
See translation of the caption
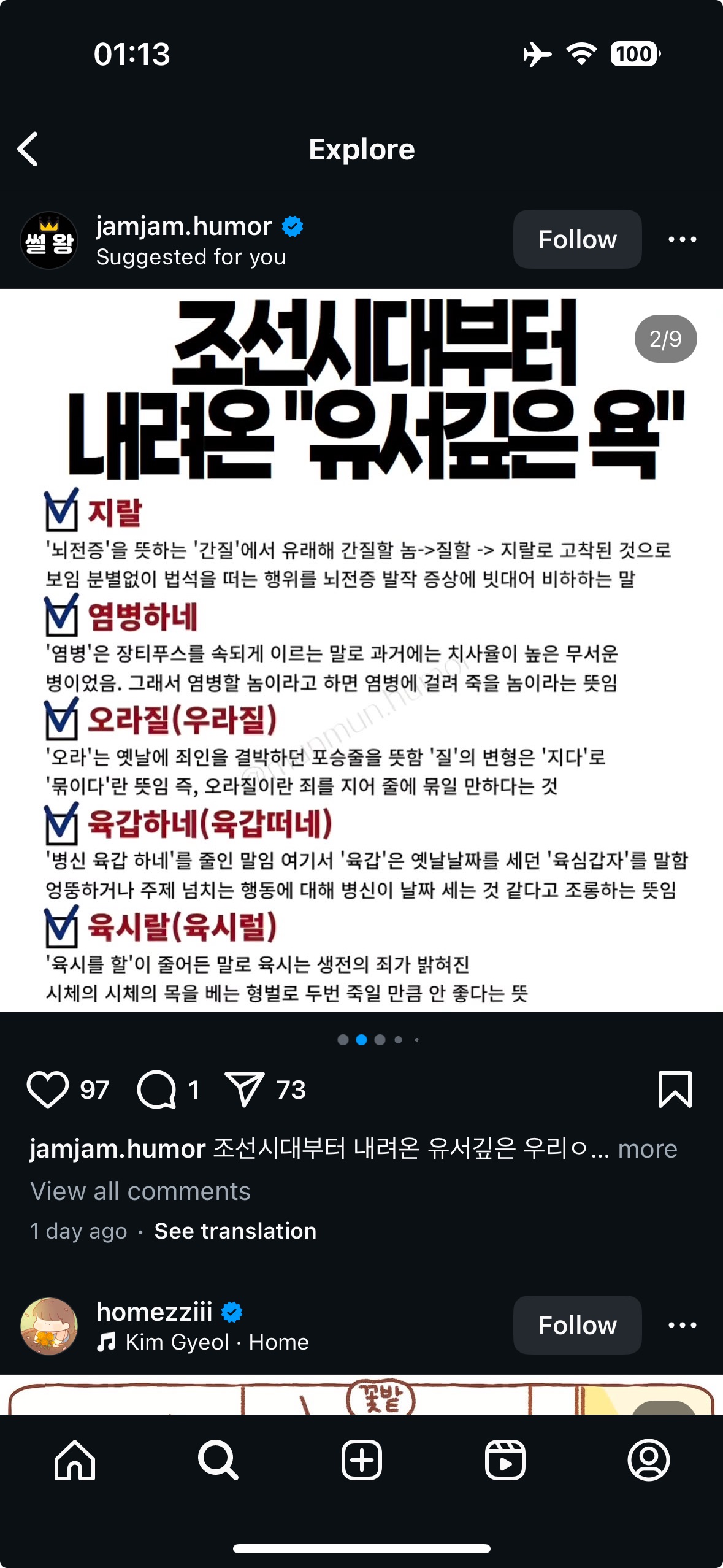pos(235,1231)
